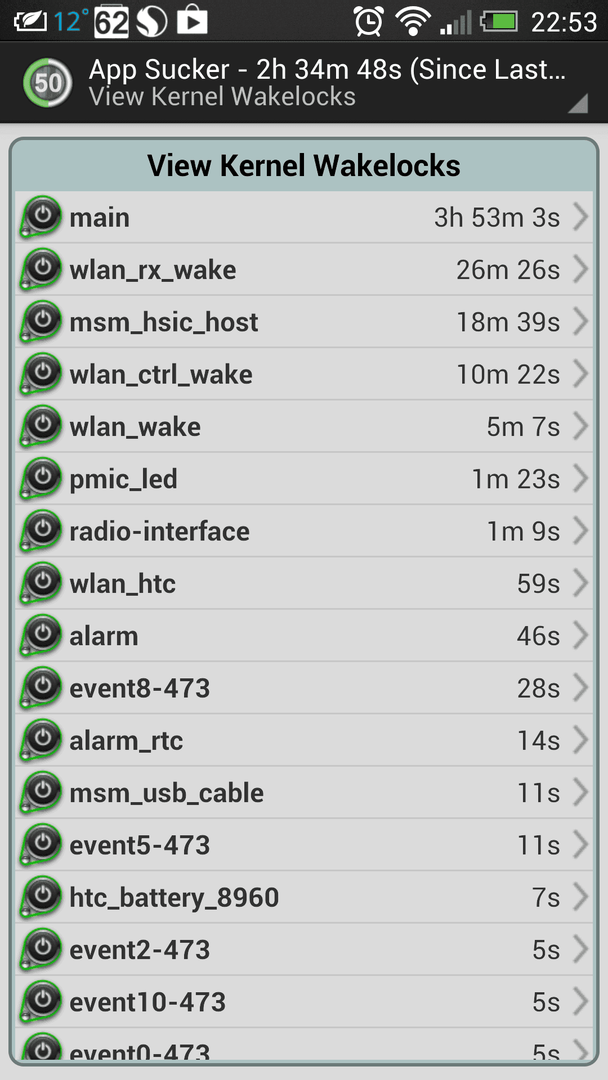Select the event5-473 wakelock row
This screenshot has height=1080, width=608.
(304, 845)
